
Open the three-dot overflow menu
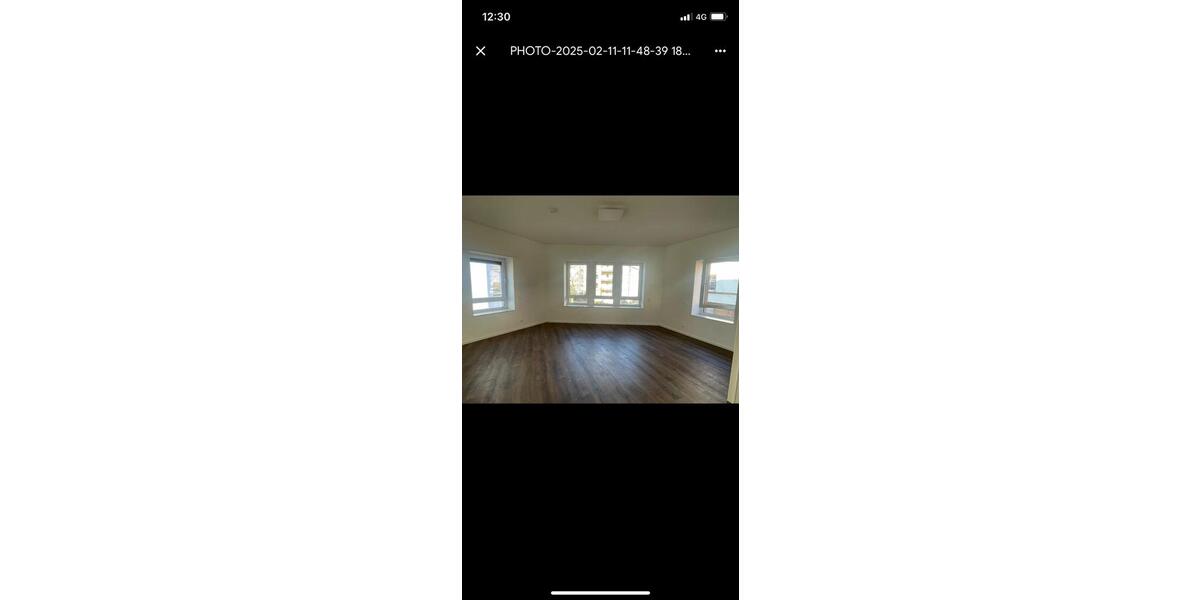click(720, 51)
